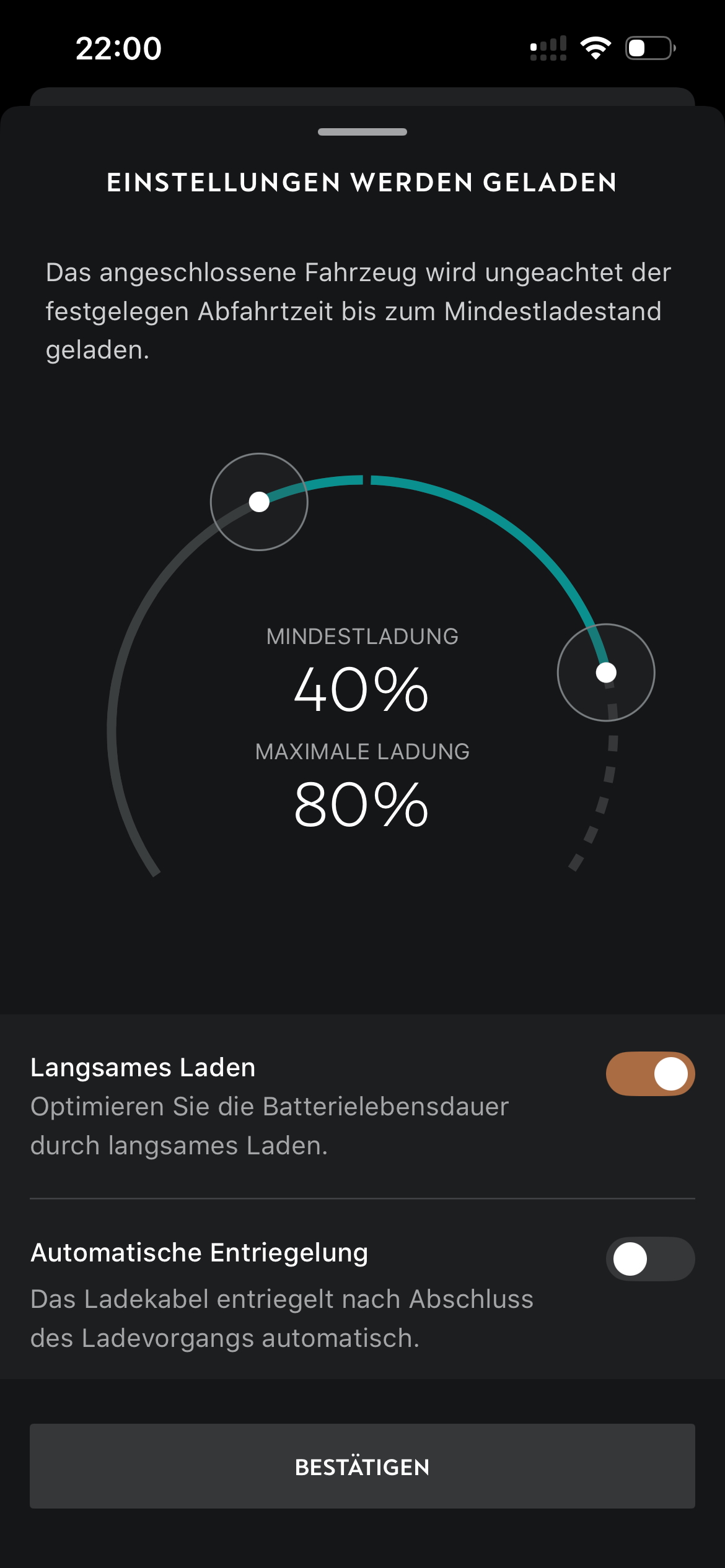725x1568 pixels.
Task: Disable the Langsames Laden toggle
Action: pyautogui.click(x=650, y=1073)
